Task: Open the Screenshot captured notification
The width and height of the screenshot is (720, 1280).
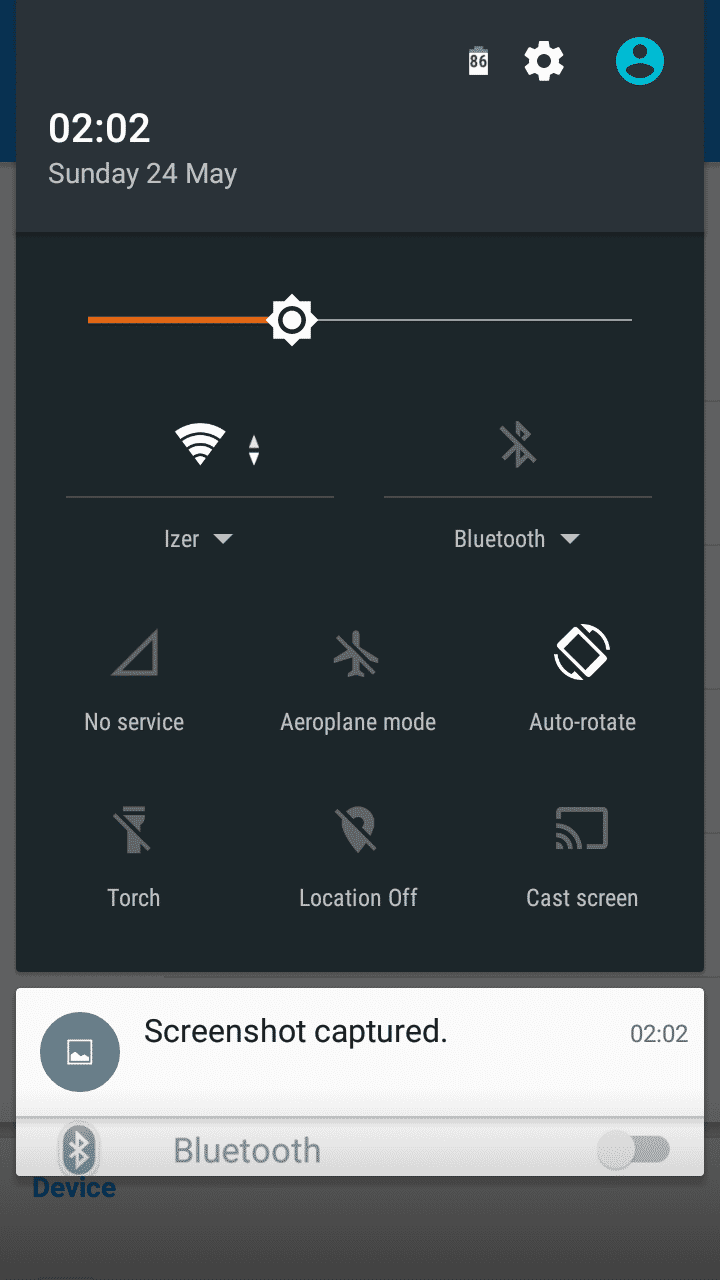Action: click(x=360, y=1052)
